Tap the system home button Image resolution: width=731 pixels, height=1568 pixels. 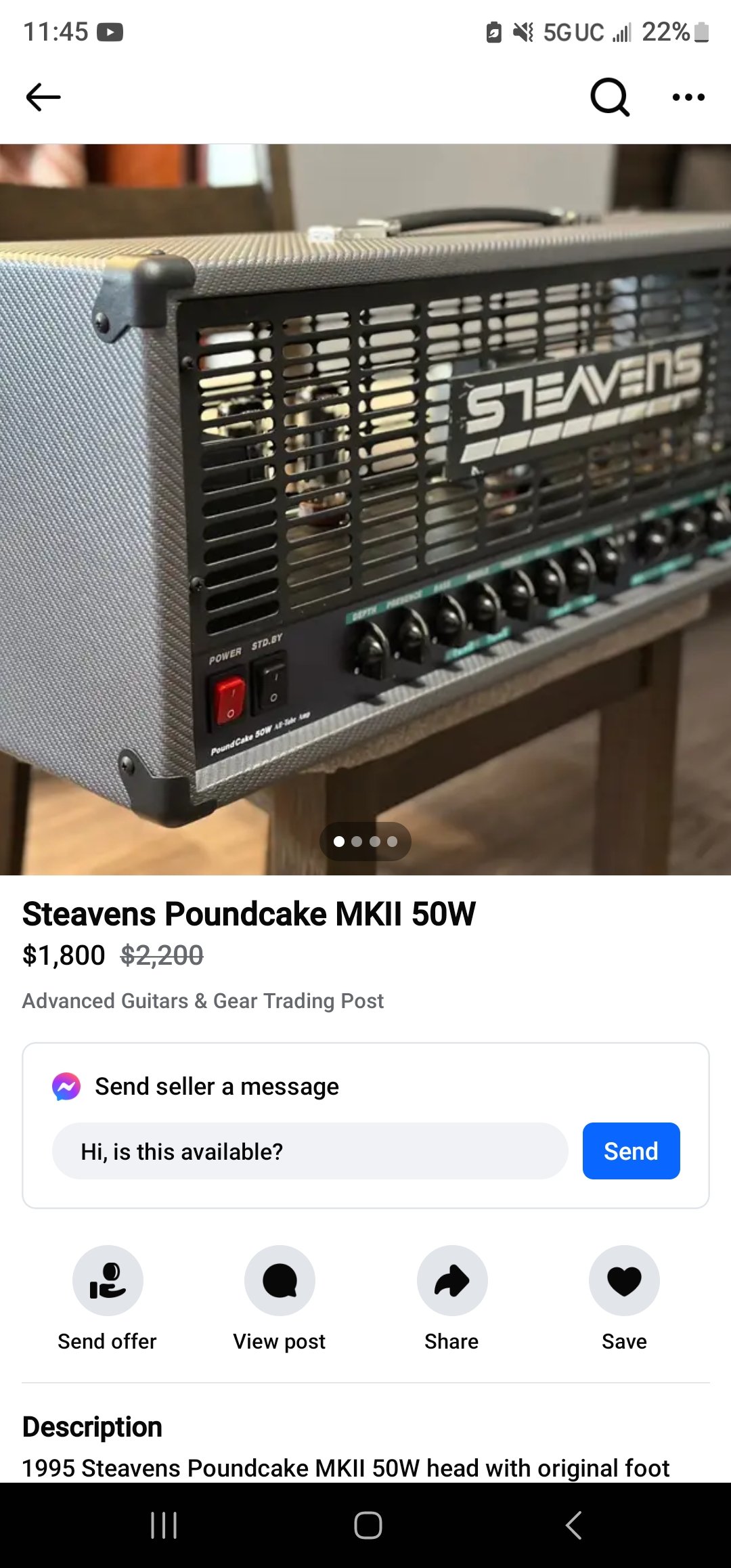pos(368,1525)
